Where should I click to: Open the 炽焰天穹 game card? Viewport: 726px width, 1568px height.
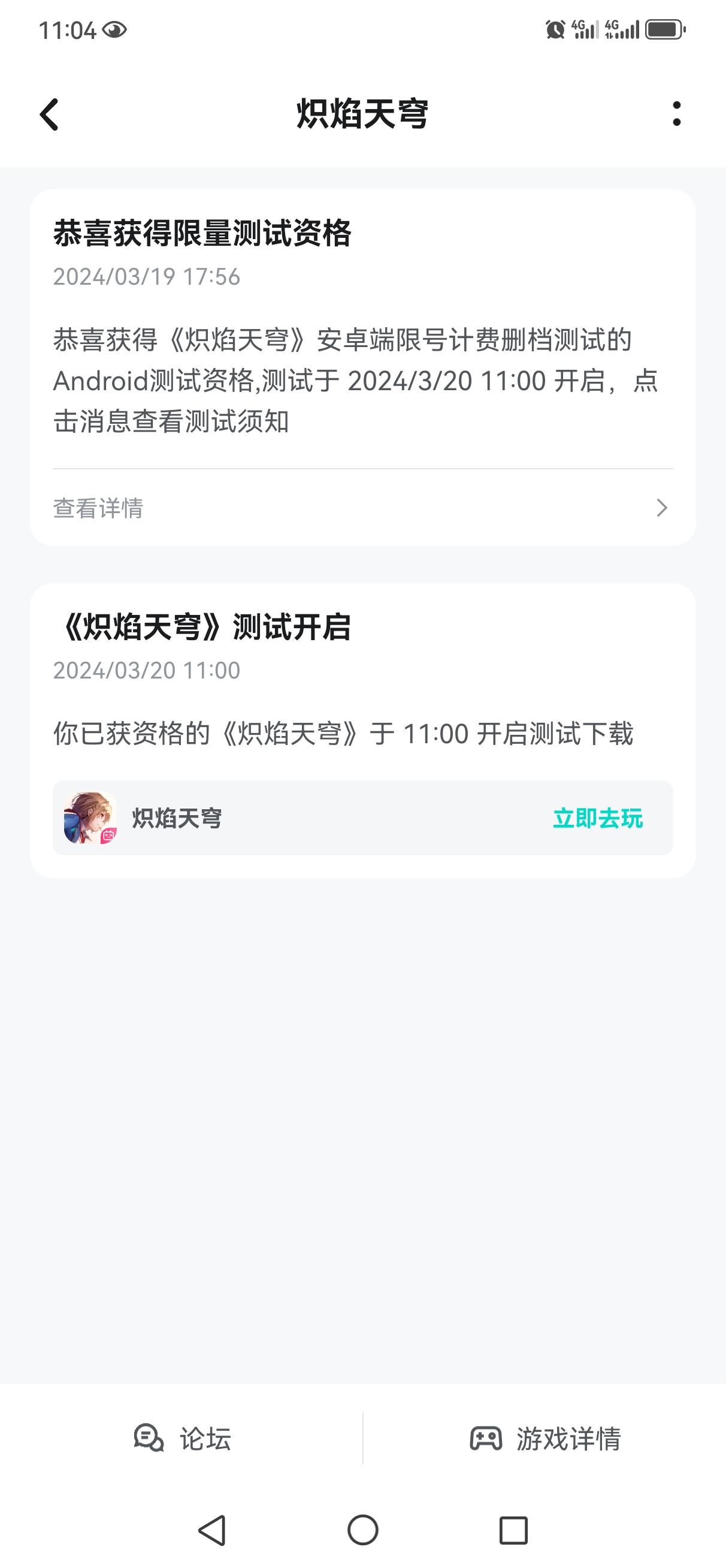[177, 818]
